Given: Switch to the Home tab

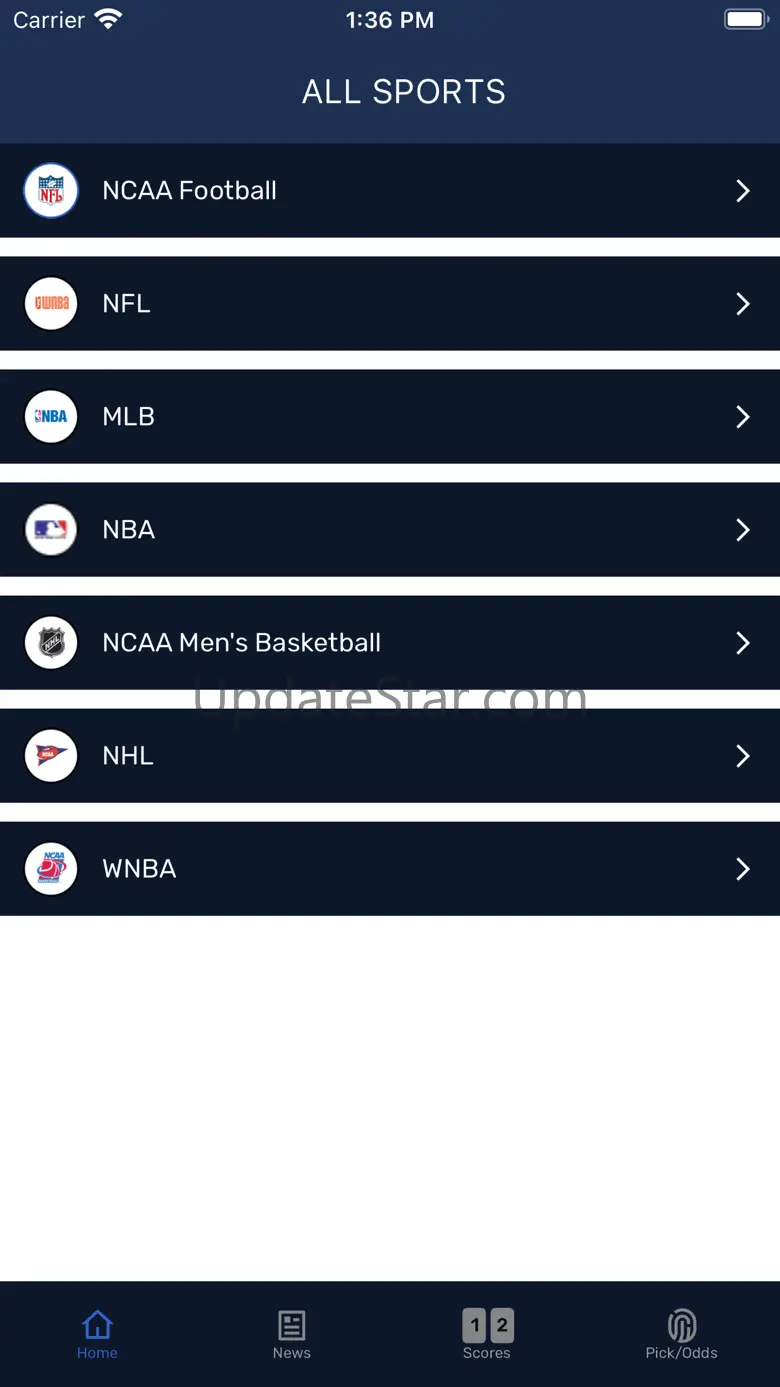Looking at the screenshot, I should 97,1335.
